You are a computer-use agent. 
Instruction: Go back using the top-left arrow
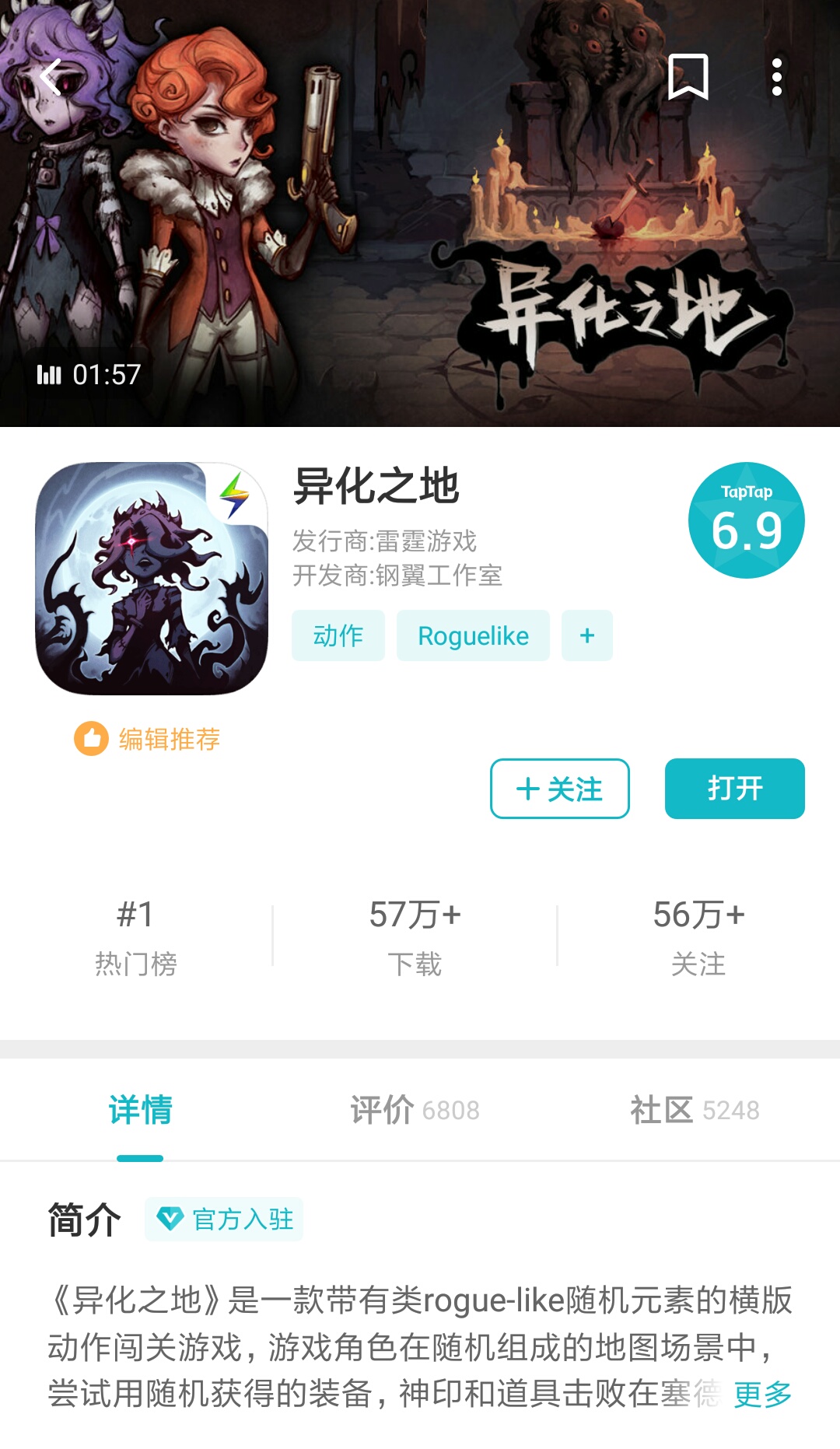pos(51,78)
